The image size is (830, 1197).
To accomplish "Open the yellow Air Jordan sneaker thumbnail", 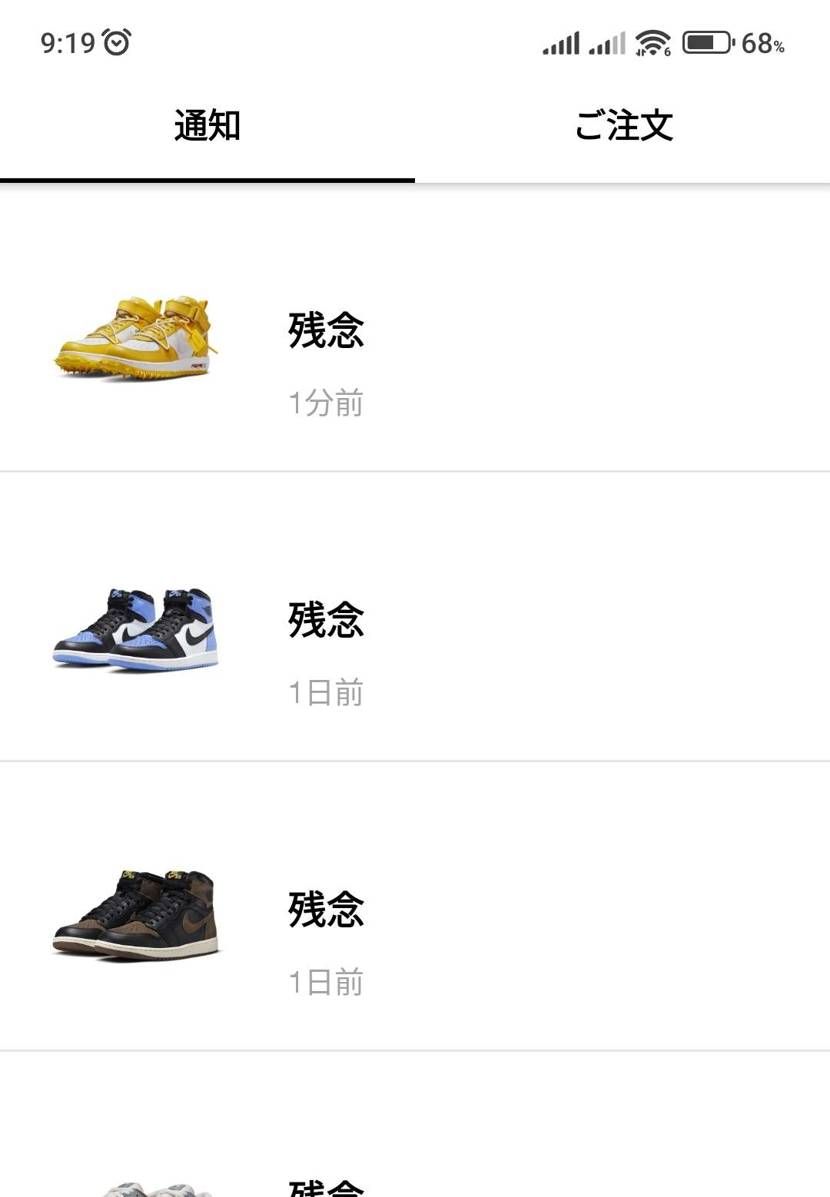I will click(135, 337).
